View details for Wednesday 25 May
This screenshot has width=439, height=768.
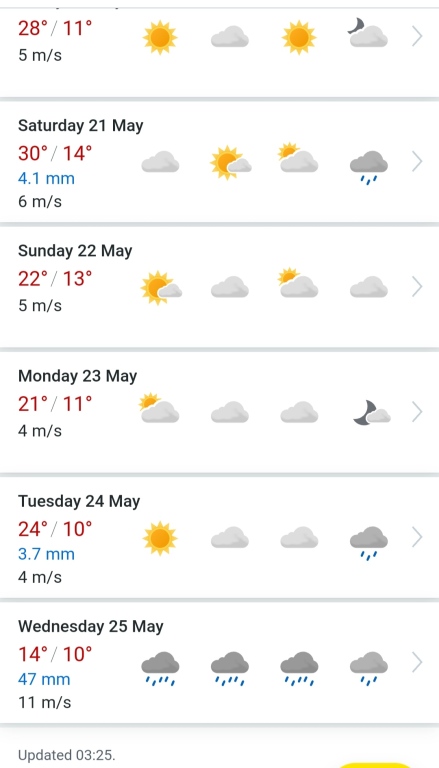click(x=220, y=663)
